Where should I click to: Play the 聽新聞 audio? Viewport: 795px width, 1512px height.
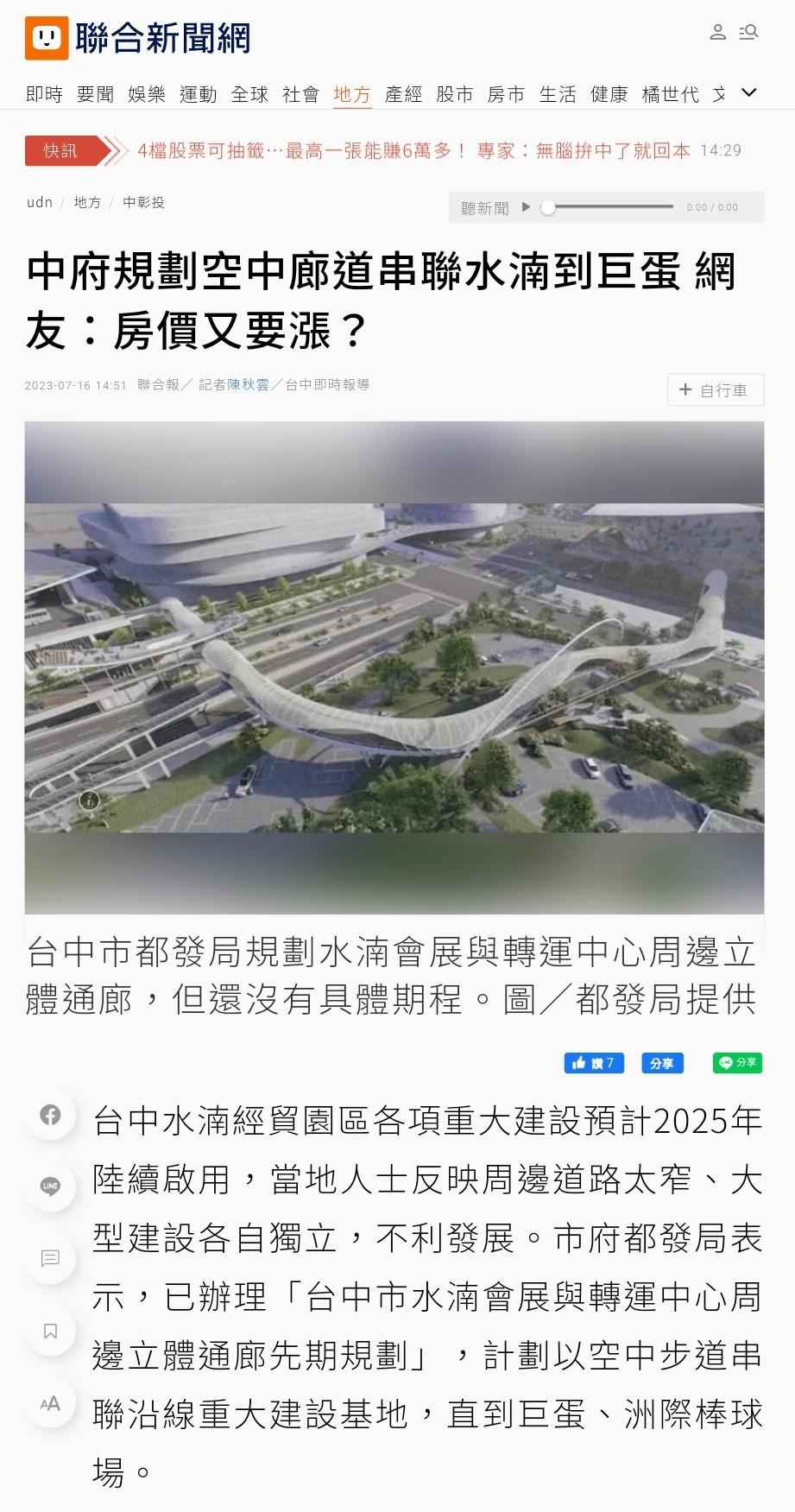526,207
